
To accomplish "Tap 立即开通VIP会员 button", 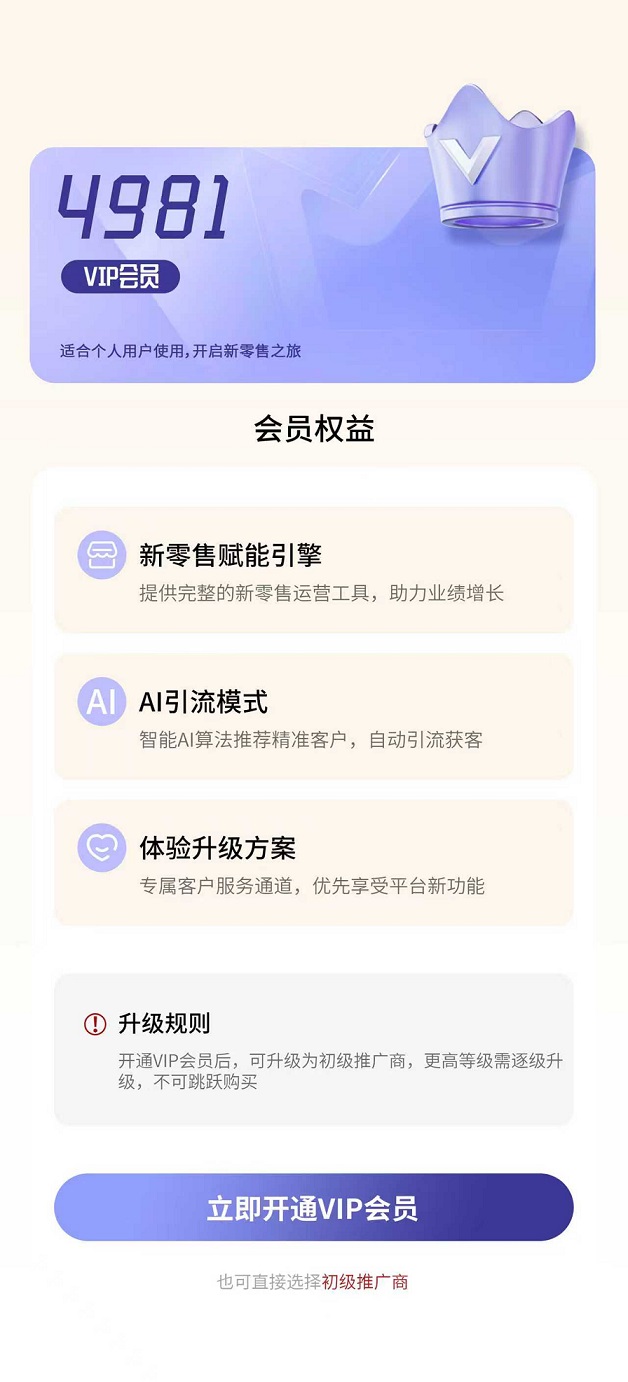I will coord(313,1208).
